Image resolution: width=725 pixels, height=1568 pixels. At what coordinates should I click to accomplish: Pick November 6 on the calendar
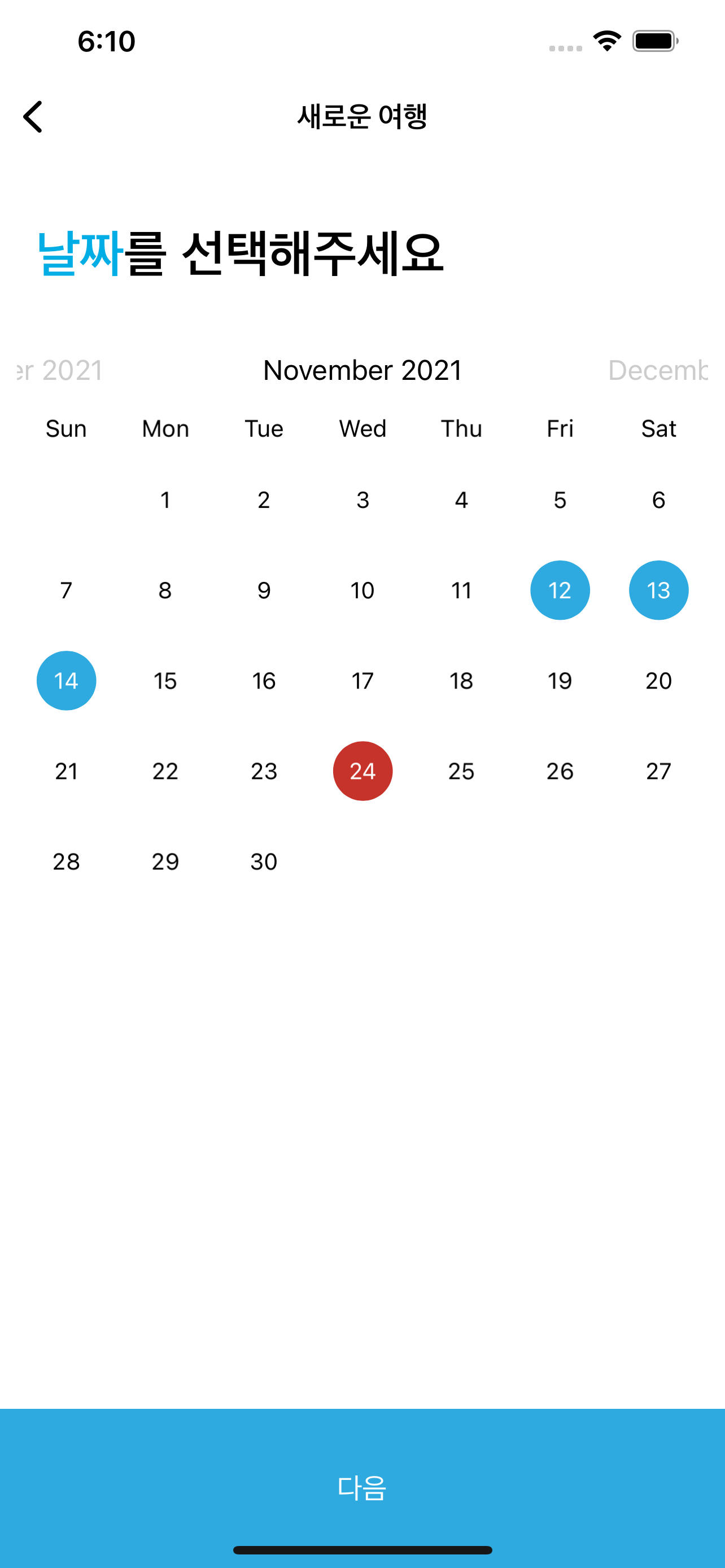(x=658, y=500)
